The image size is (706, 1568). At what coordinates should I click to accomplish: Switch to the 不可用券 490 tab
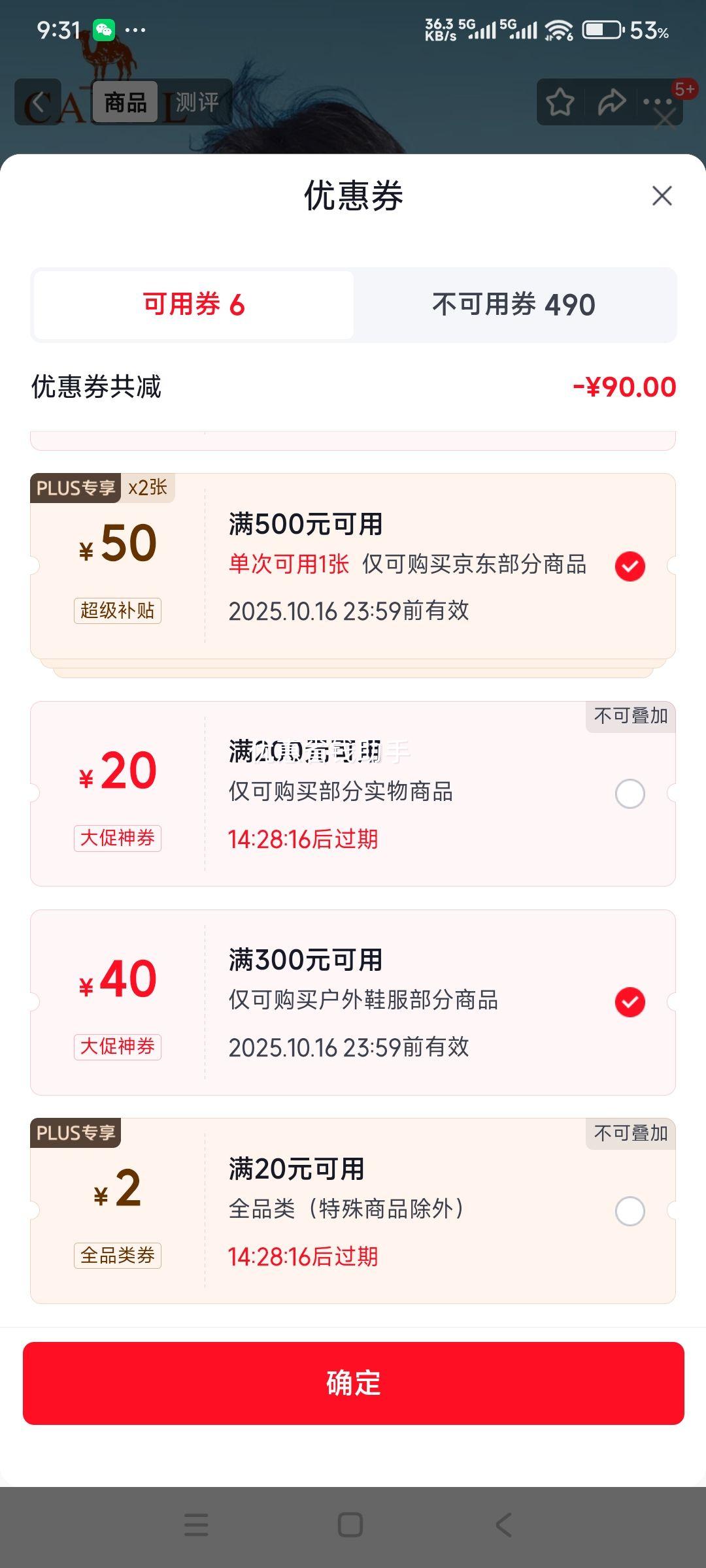click(514, 305)
